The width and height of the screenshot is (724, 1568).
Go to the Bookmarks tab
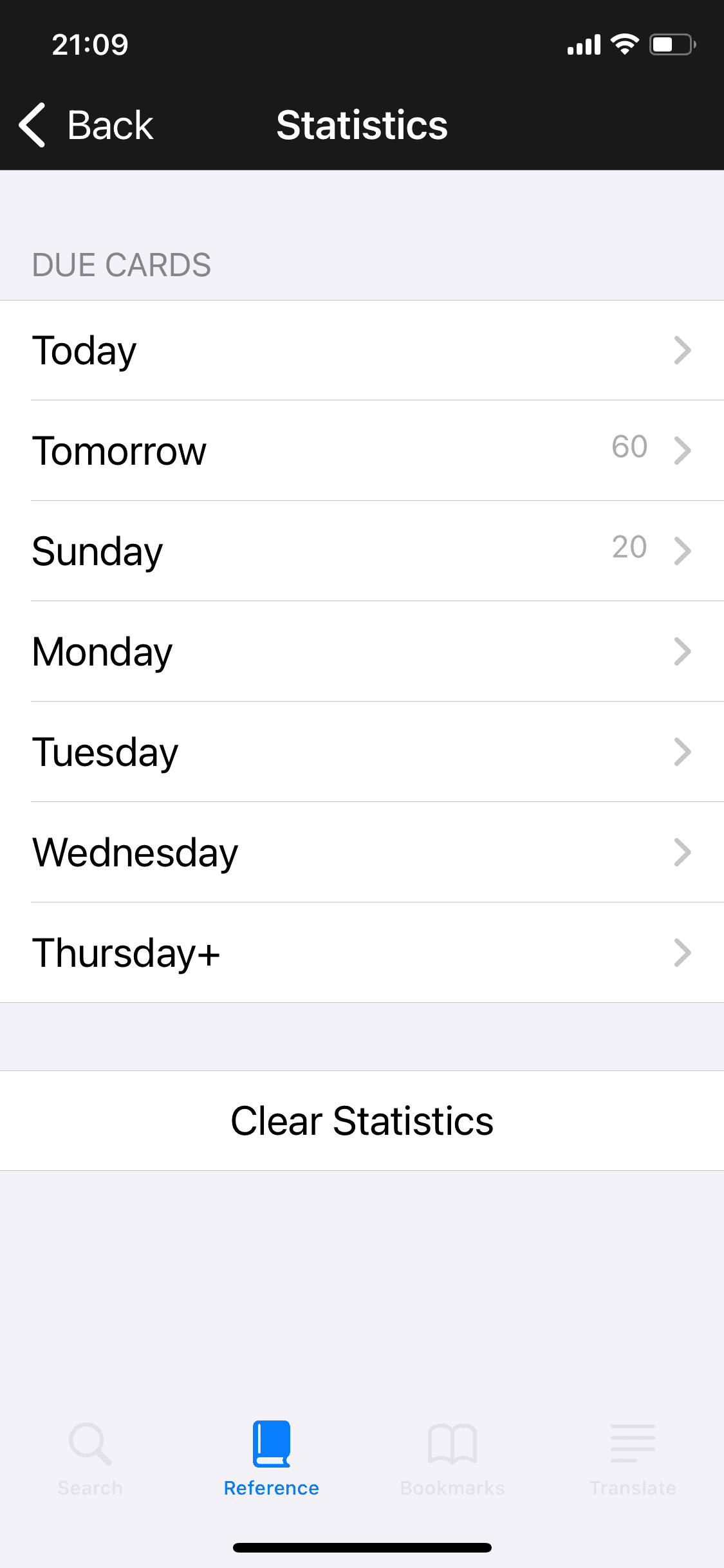452,1460
